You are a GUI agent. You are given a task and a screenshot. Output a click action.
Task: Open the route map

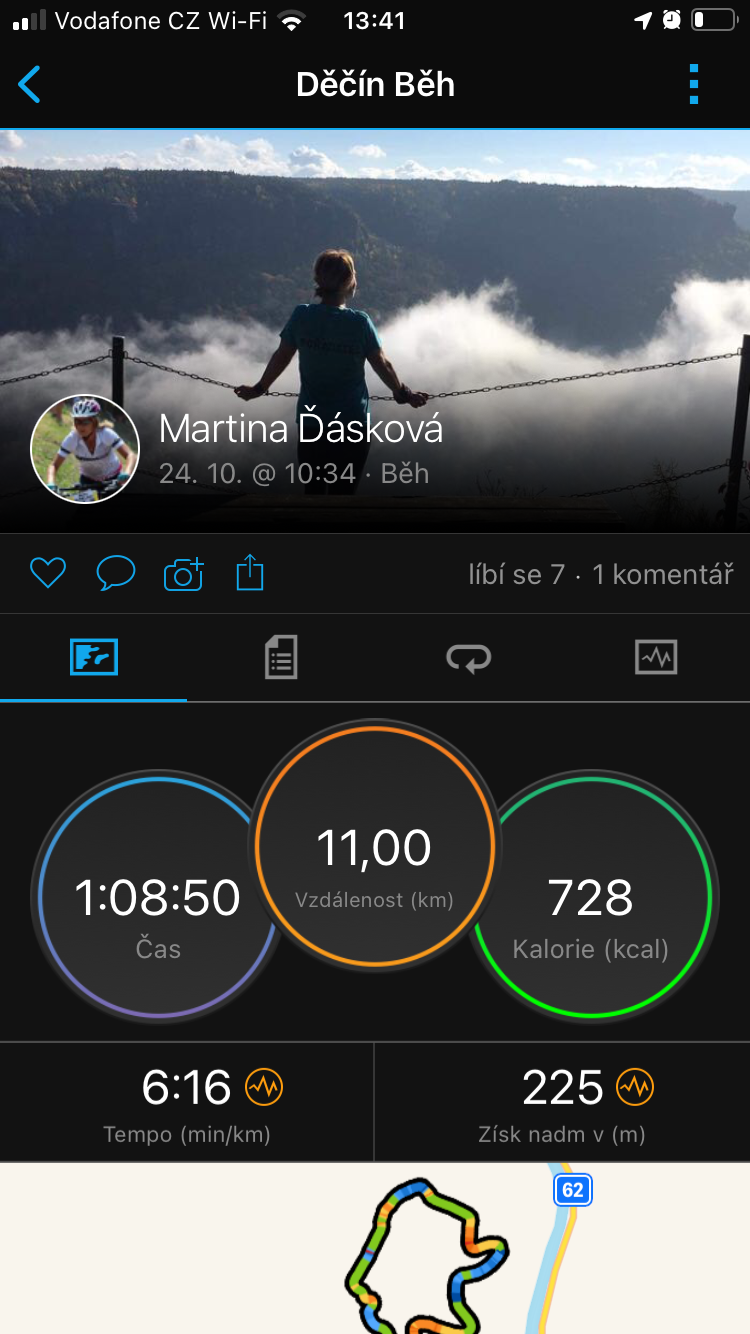(x=375, y=1248)
